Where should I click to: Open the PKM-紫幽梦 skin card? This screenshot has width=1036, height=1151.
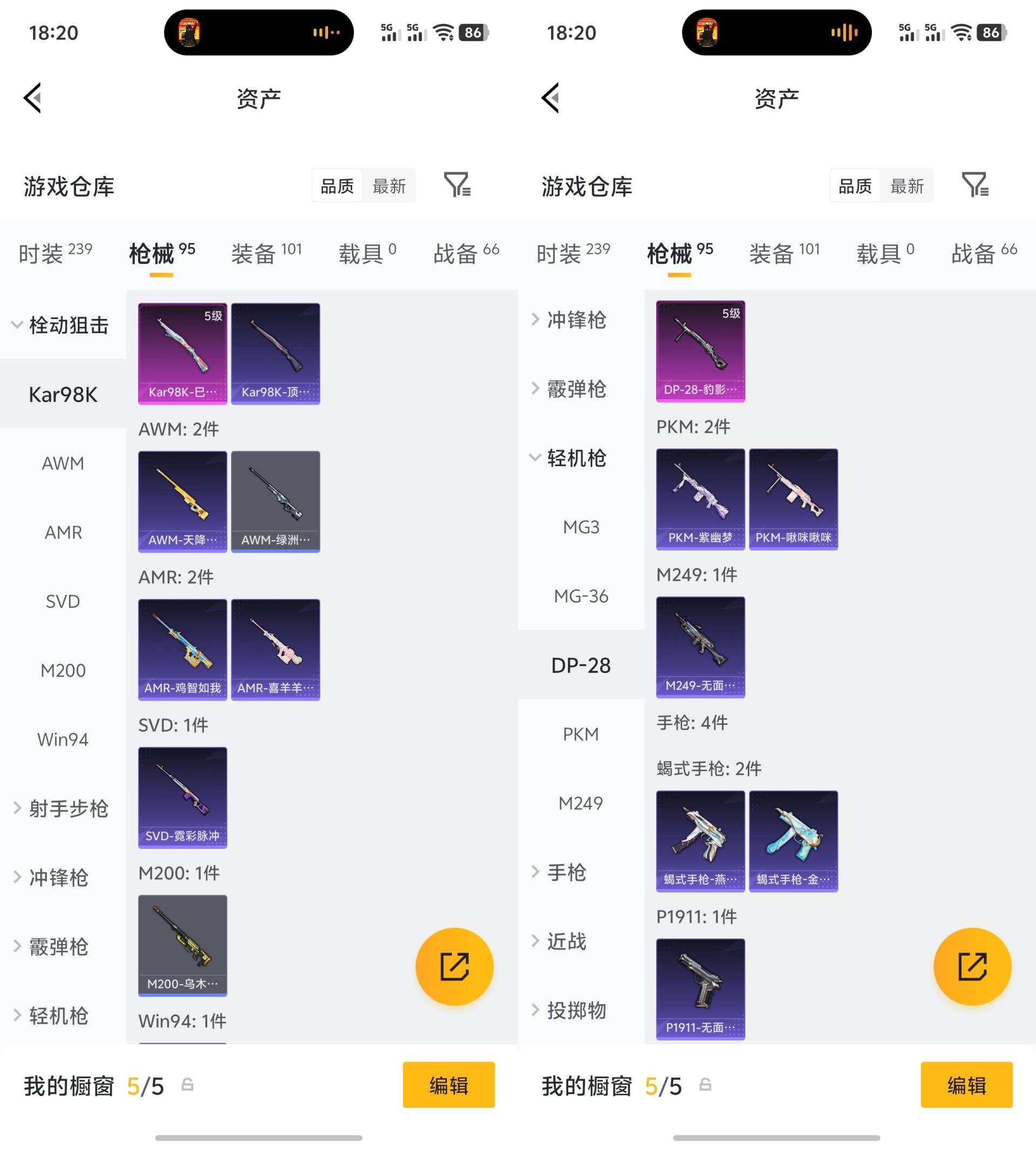(700, 498)
